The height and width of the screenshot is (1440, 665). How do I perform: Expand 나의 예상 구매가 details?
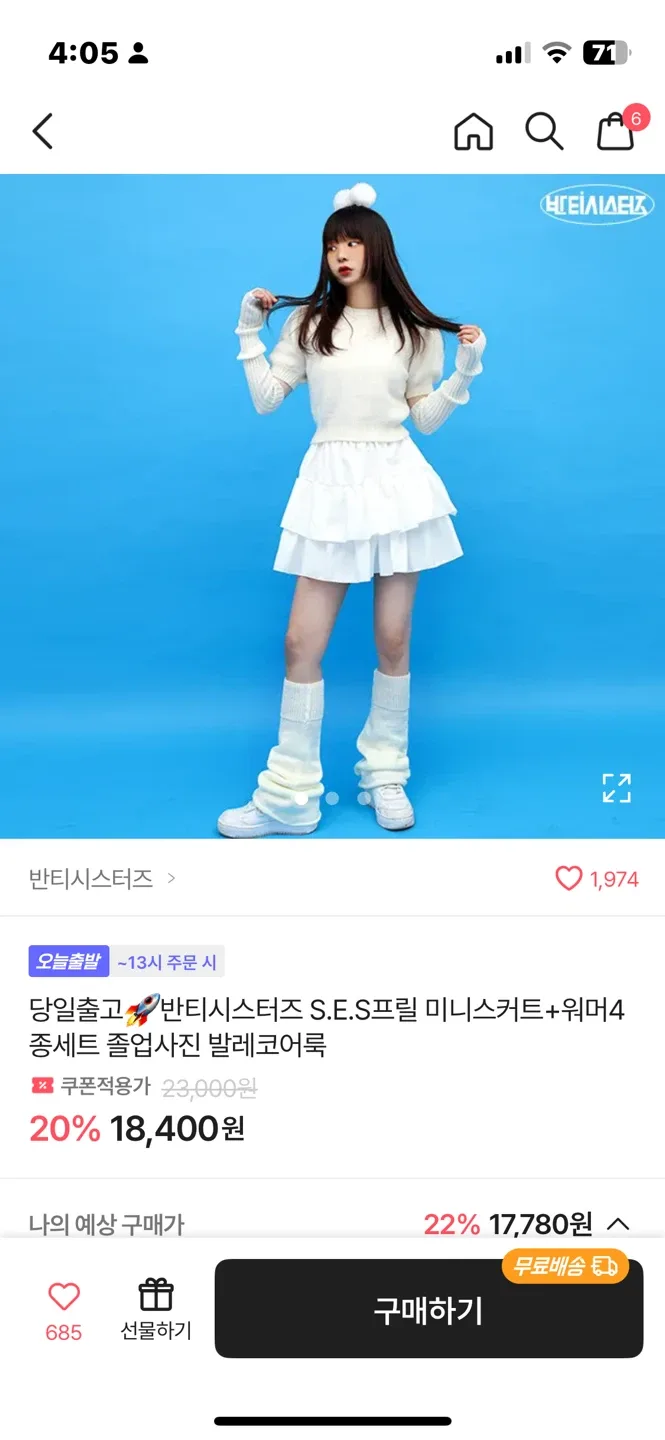618,1224
